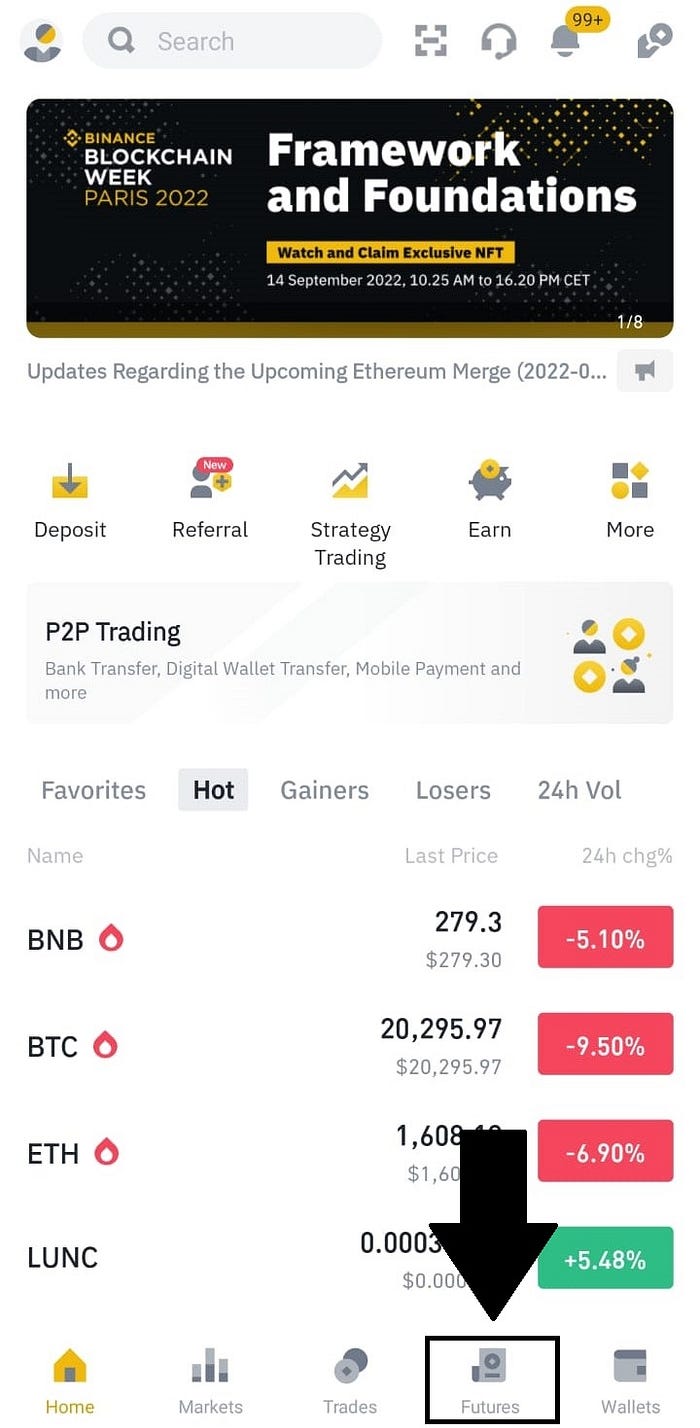Open the QR scan icon
The image size is (700, 1428).
430,41
